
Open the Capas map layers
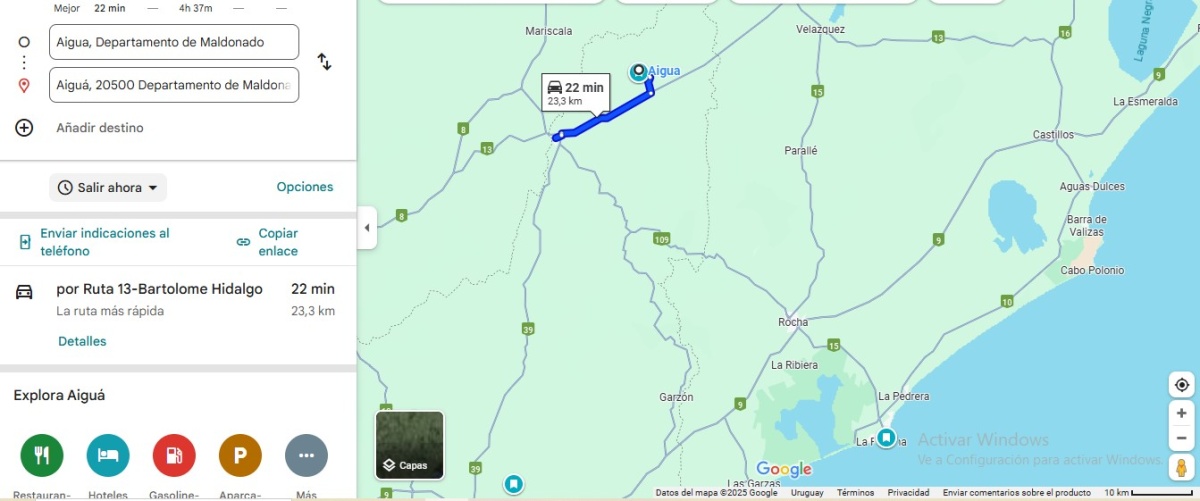click(x=410, y=445)
